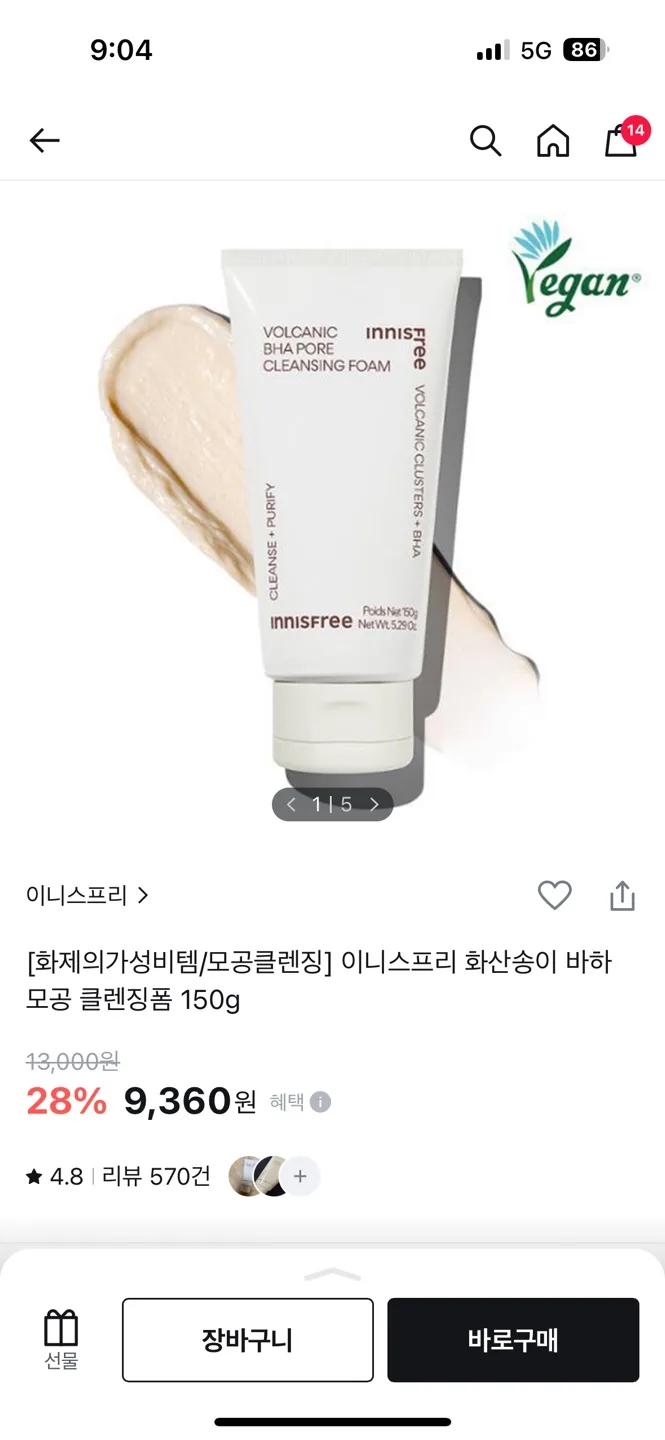Image resolution: width=665 pixels, height=1440 pixels.
Task: Open the 리뷰 570건 reviews
Action: pyautogui.click(x=156, y=1176)
